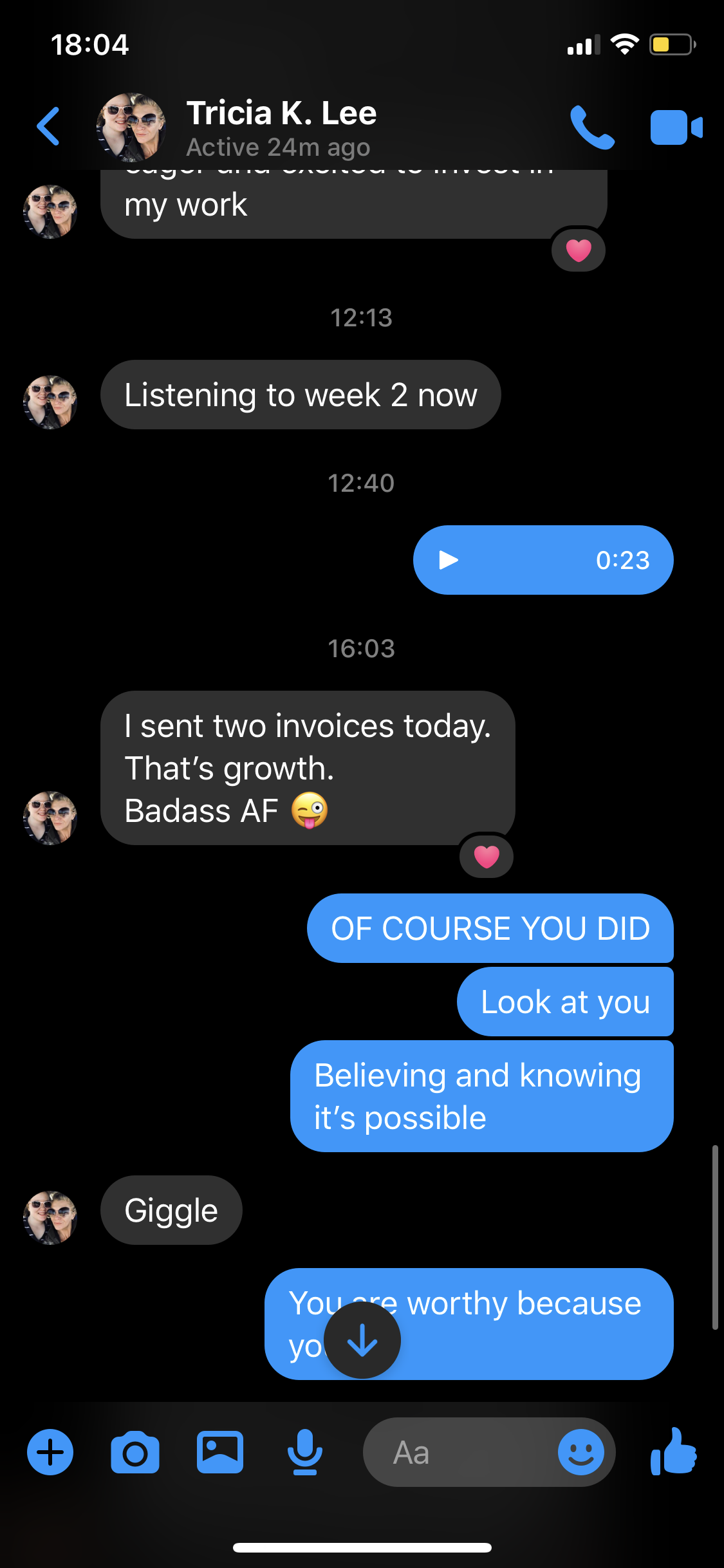724x1568 pixels.
Task: Start a video call with Tricia
Action: click(x=676, y=127)
